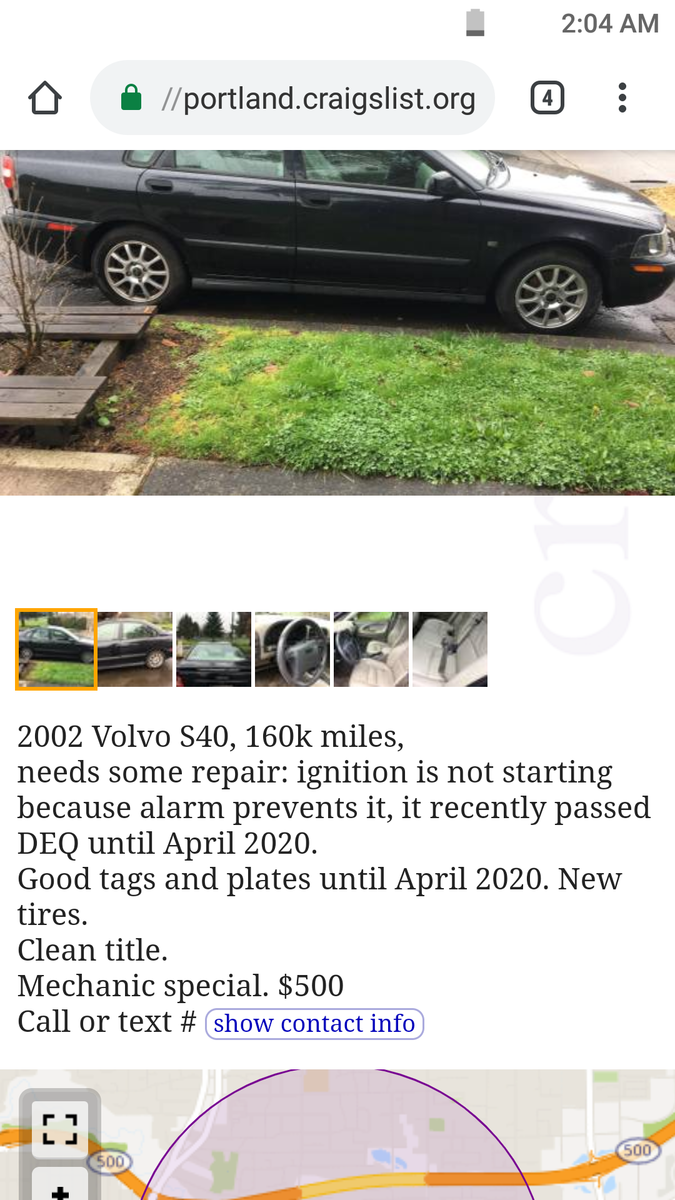This screenshot has height=1200, width=675.
Task: Reveal the seller's number via show contact info
Action: pyautogui.click(x=314, y=1024)
